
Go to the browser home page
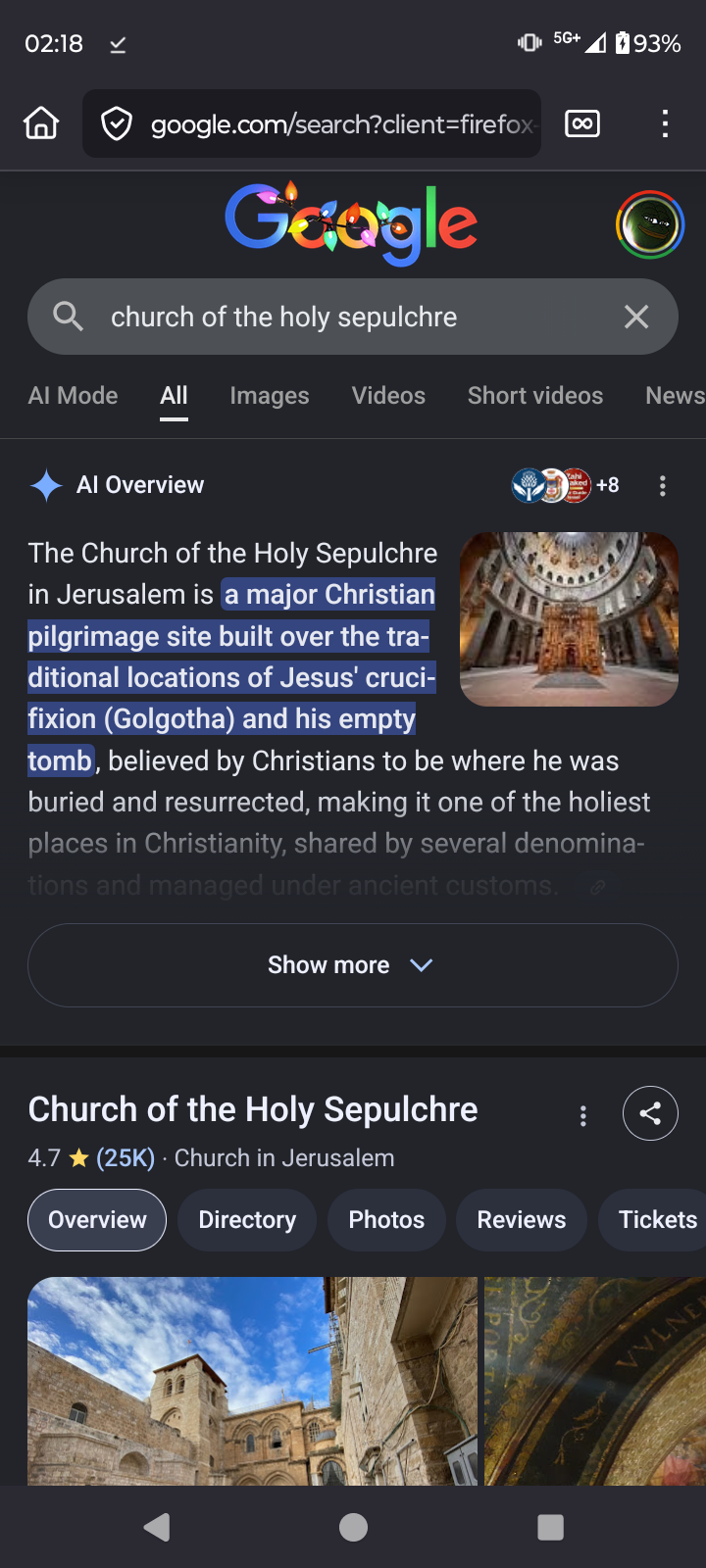(41, 123)
